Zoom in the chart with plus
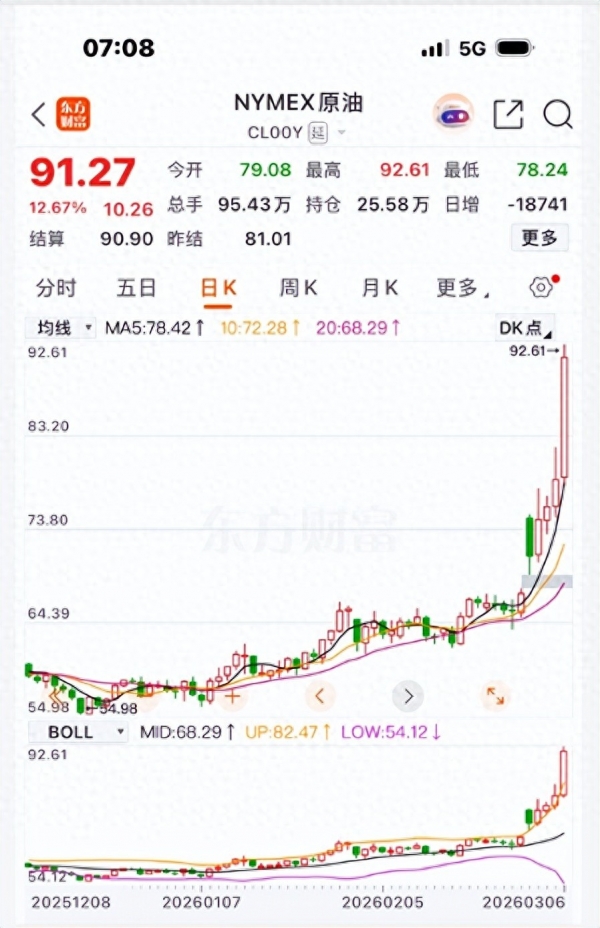Image resolution: width=600 pixels, height=928 pixels. [x=233, y=696]
